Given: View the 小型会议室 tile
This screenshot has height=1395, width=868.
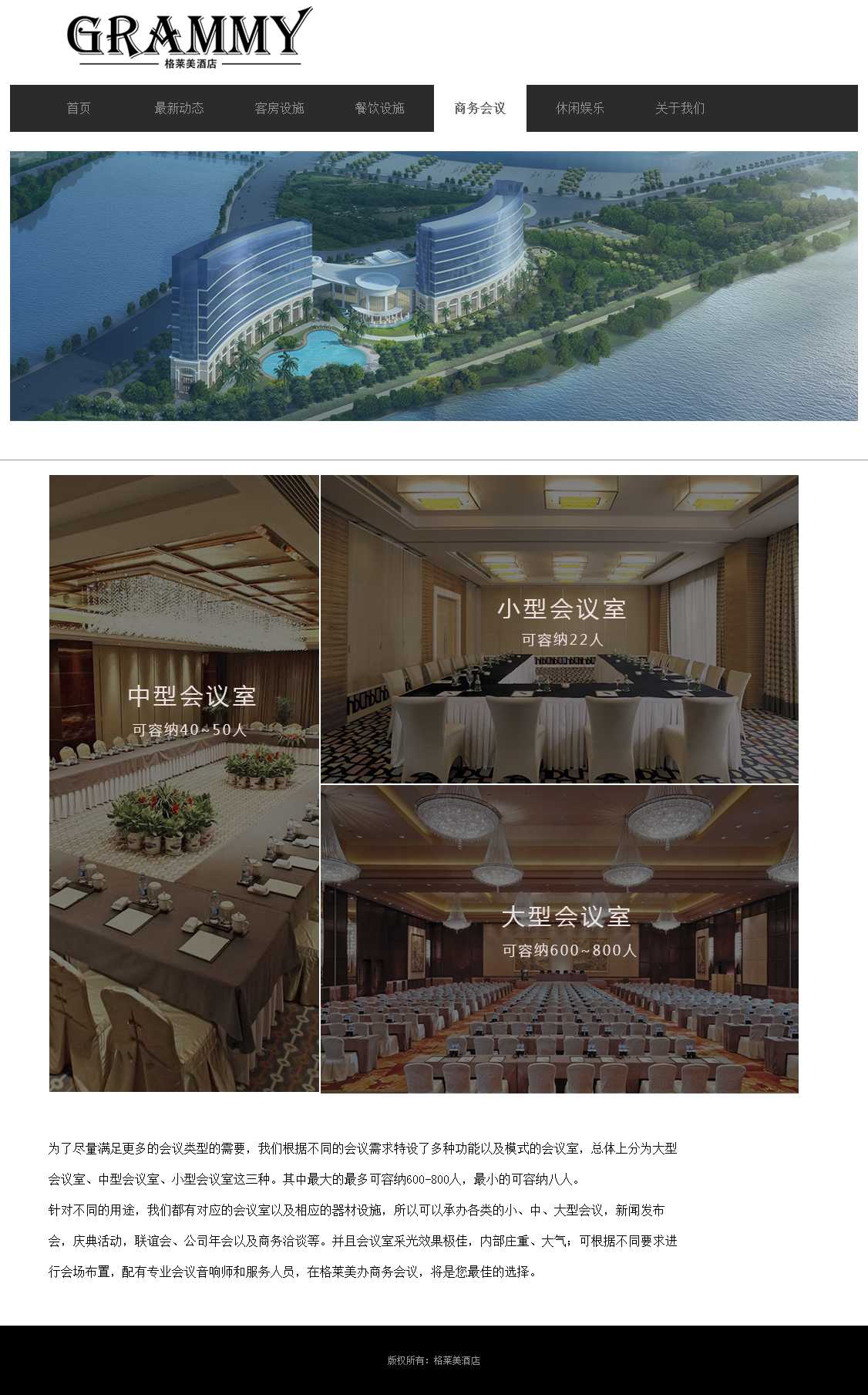Looking at the screenshot, I should tap(560, 628).
